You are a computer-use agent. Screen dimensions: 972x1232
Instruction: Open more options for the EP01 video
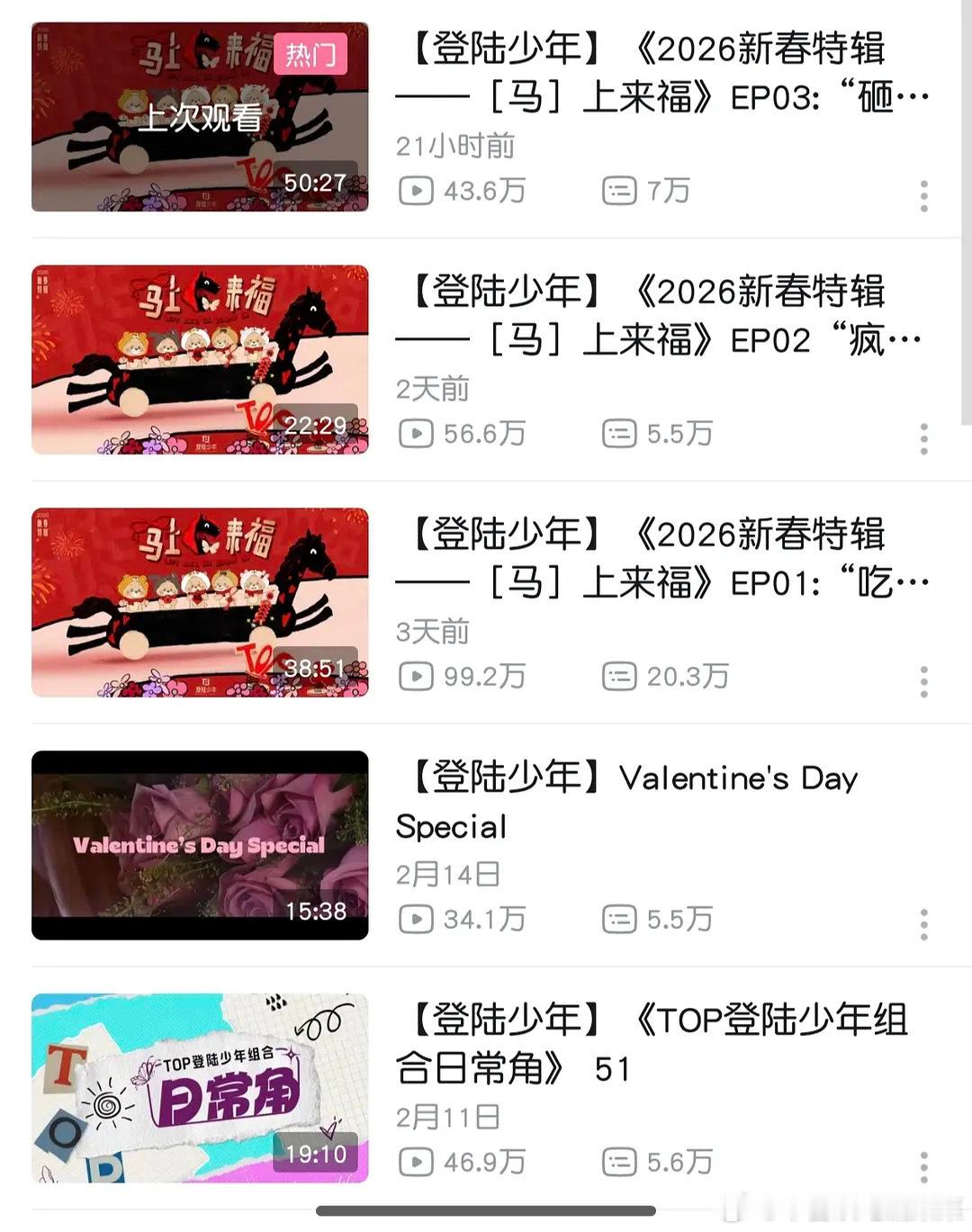pos(924,680)
